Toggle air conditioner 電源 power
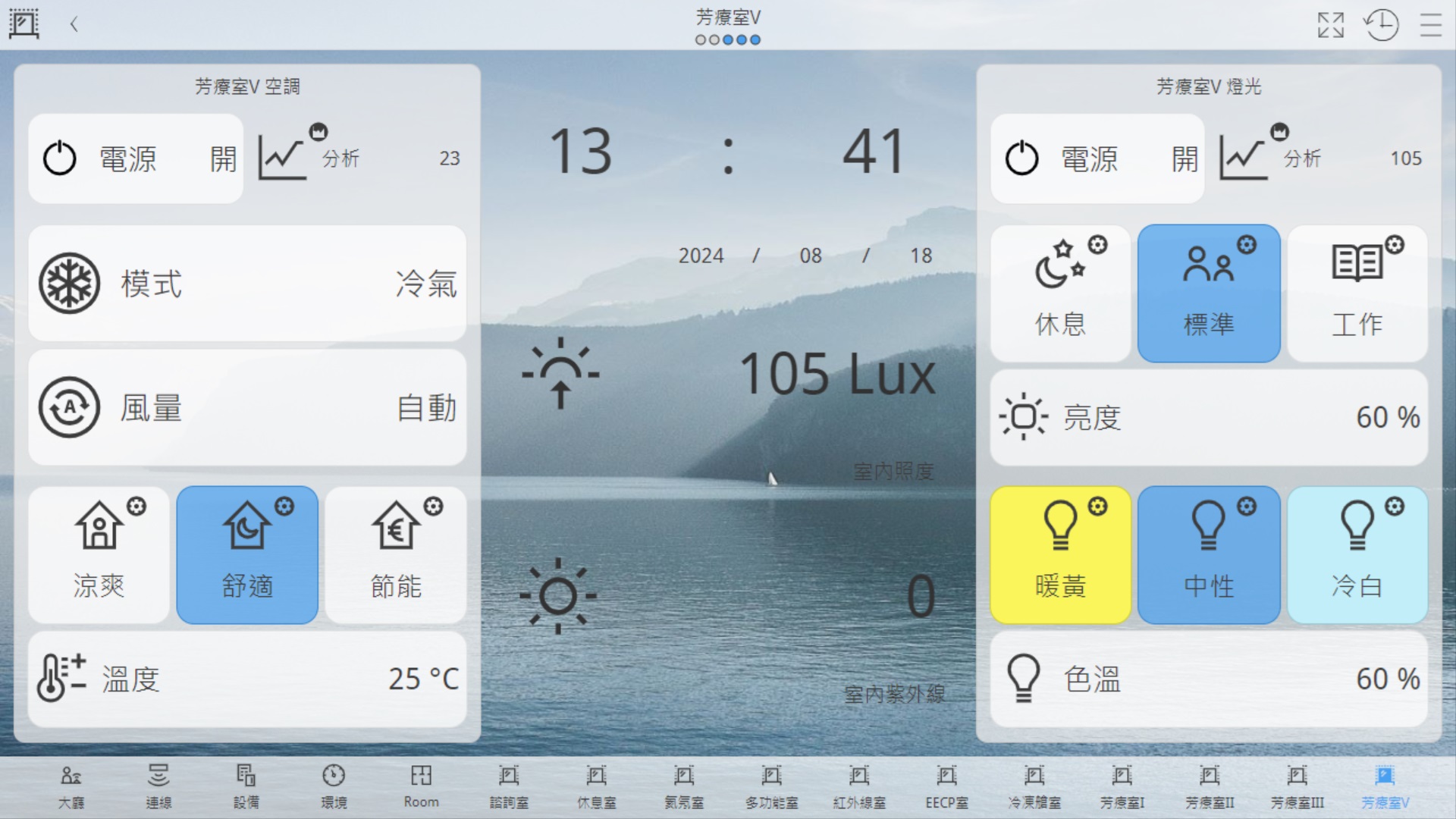Viewport: 1456px width, 819px height. (x=136, y=158)
